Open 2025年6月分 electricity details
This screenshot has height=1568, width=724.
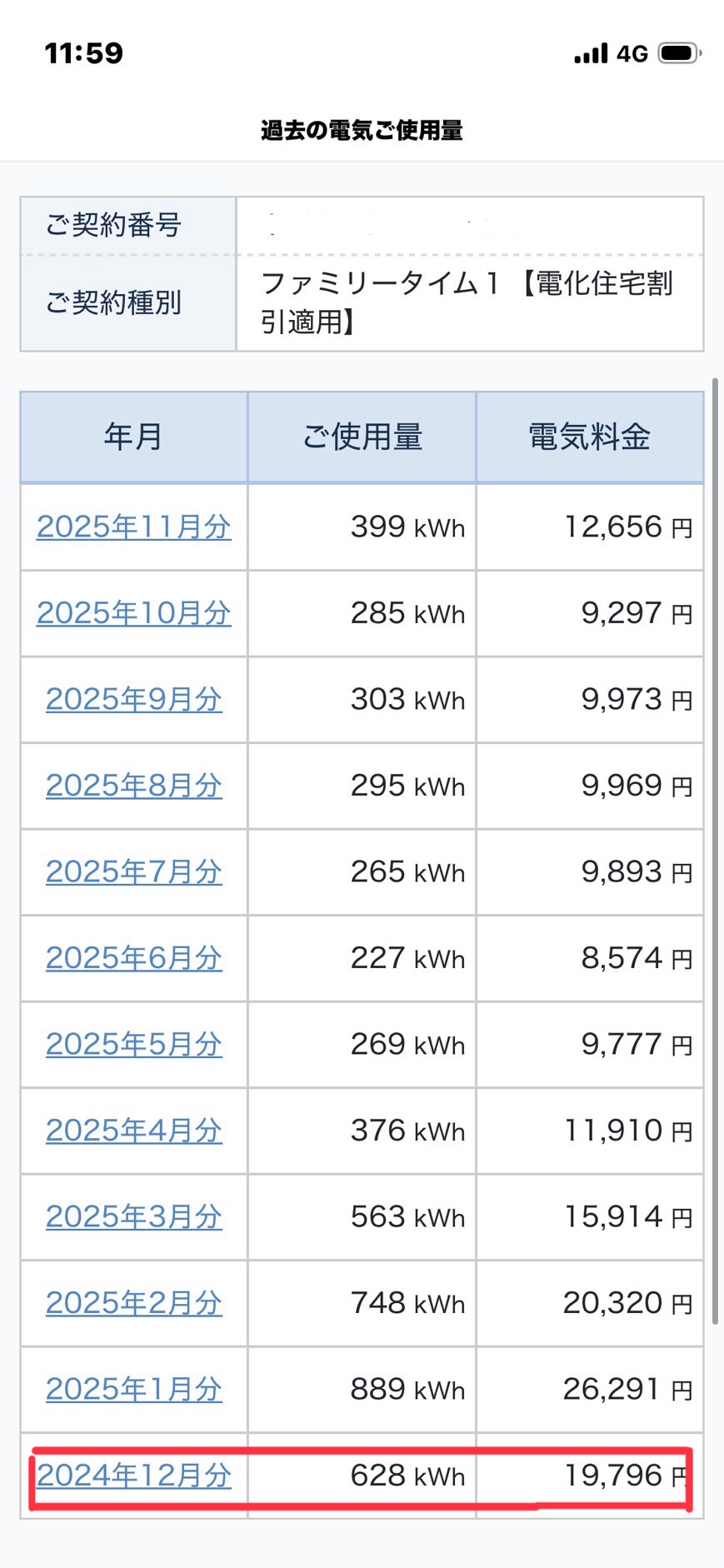pyautogui.click(x=133, y=958)
